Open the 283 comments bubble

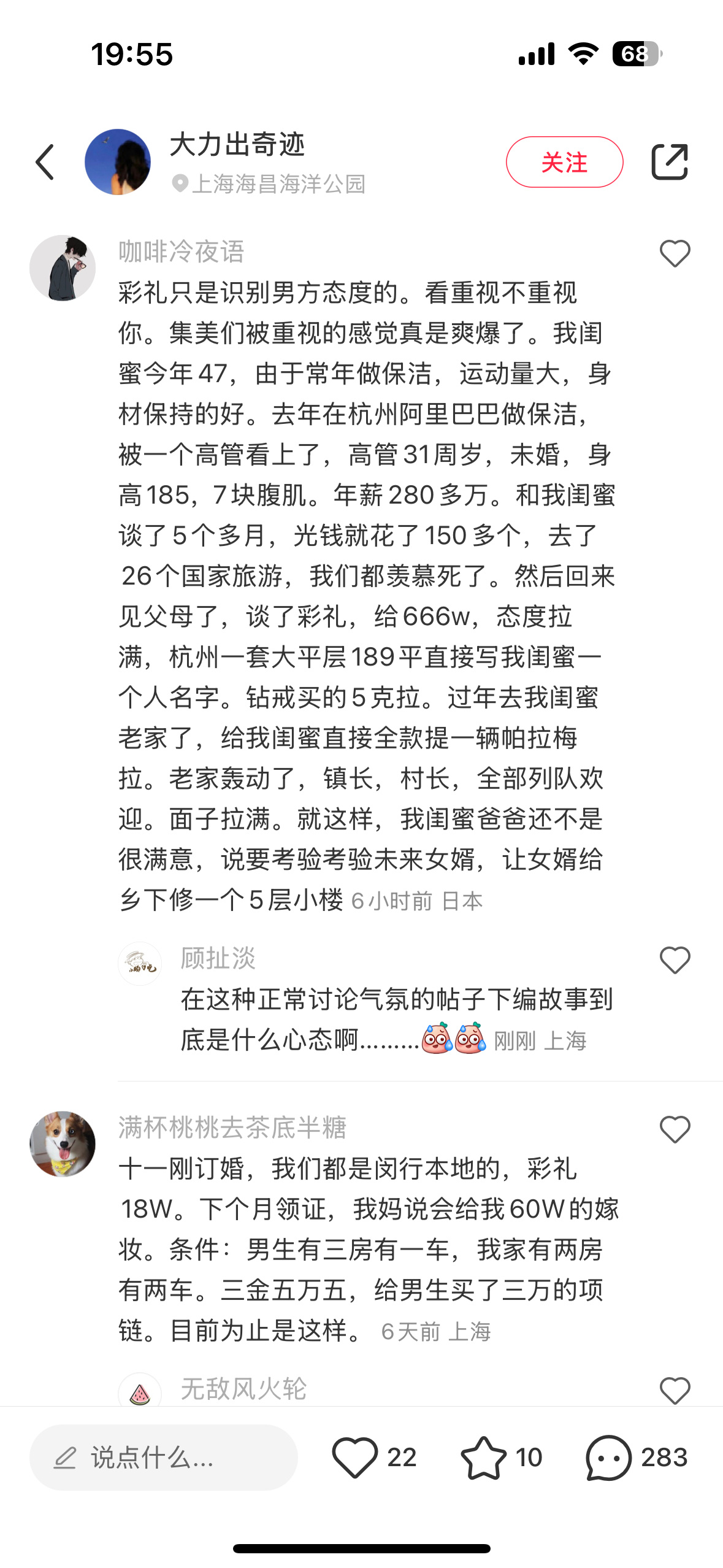[608, 1458]
